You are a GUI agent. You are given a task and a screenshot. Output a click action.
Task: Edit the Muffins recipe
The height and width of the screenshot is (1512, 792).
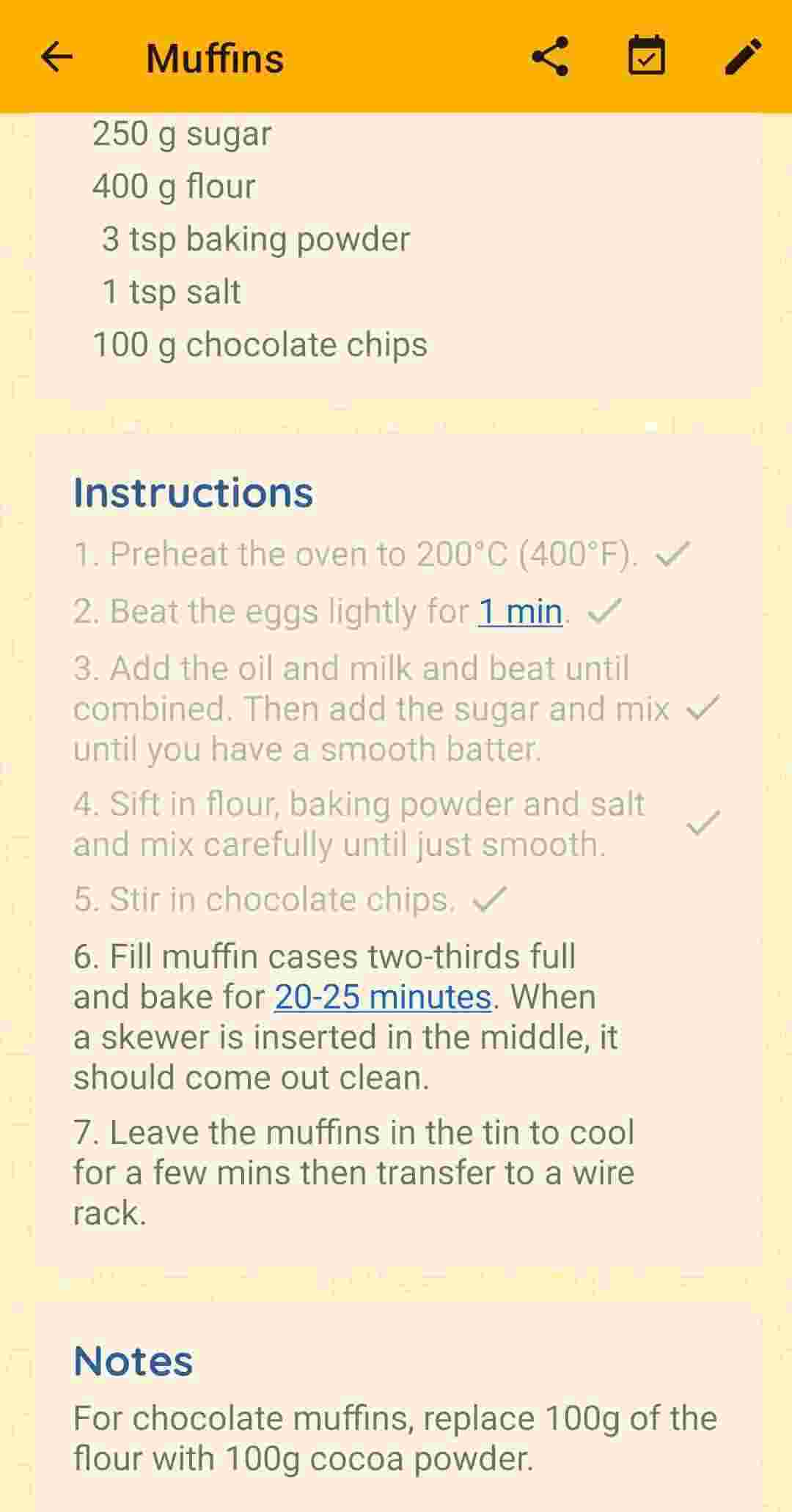point(743,57)
